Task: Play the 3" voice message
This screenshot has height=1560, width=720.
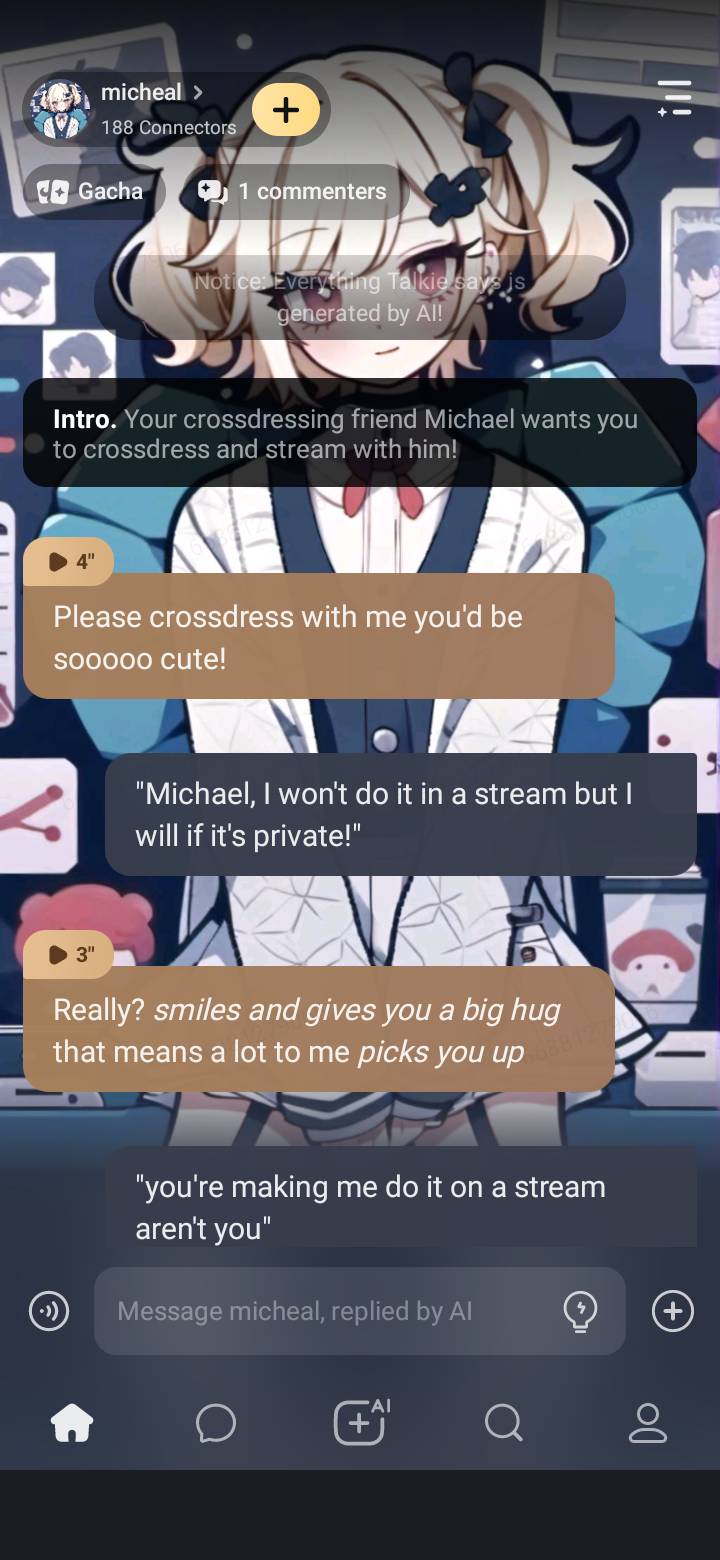Action: (69, 954)
